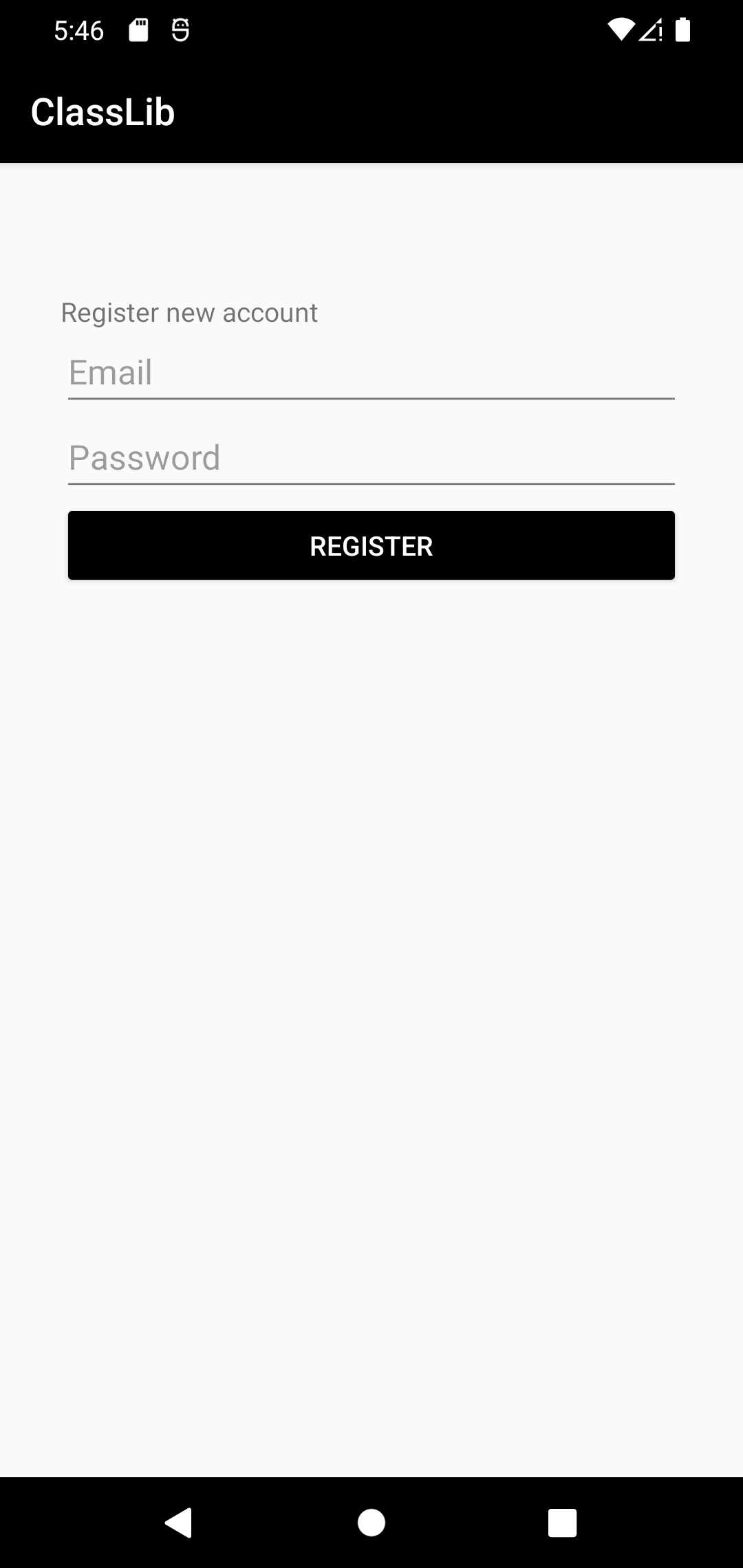The height and width of the screenshot is (1568, 743).
Task: Tap the Register button
Action: click(x=371, y=546)
